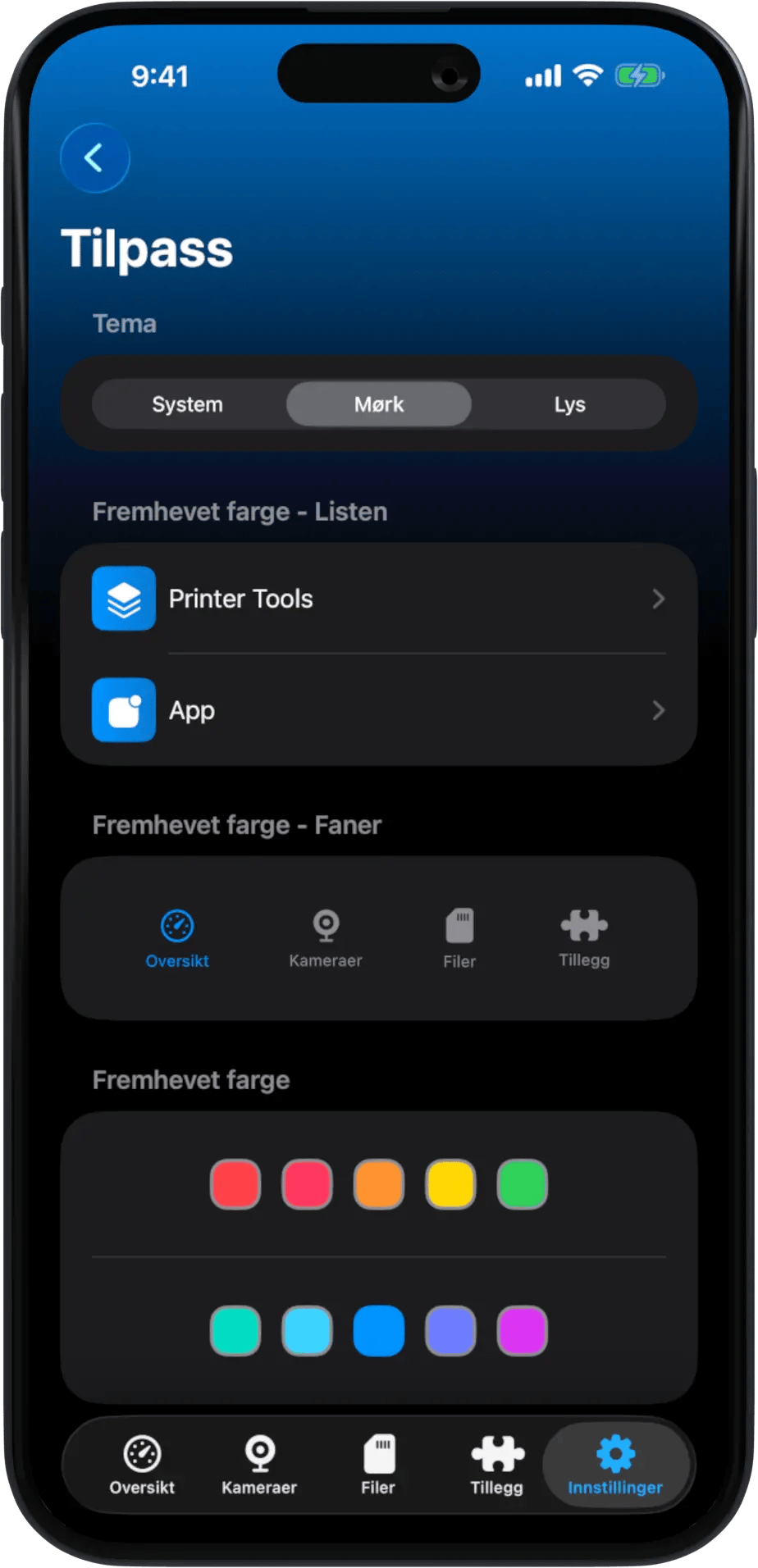Select the System theme option
The height and width of the screenshot is (1568, 758).
tap(188, 404)
